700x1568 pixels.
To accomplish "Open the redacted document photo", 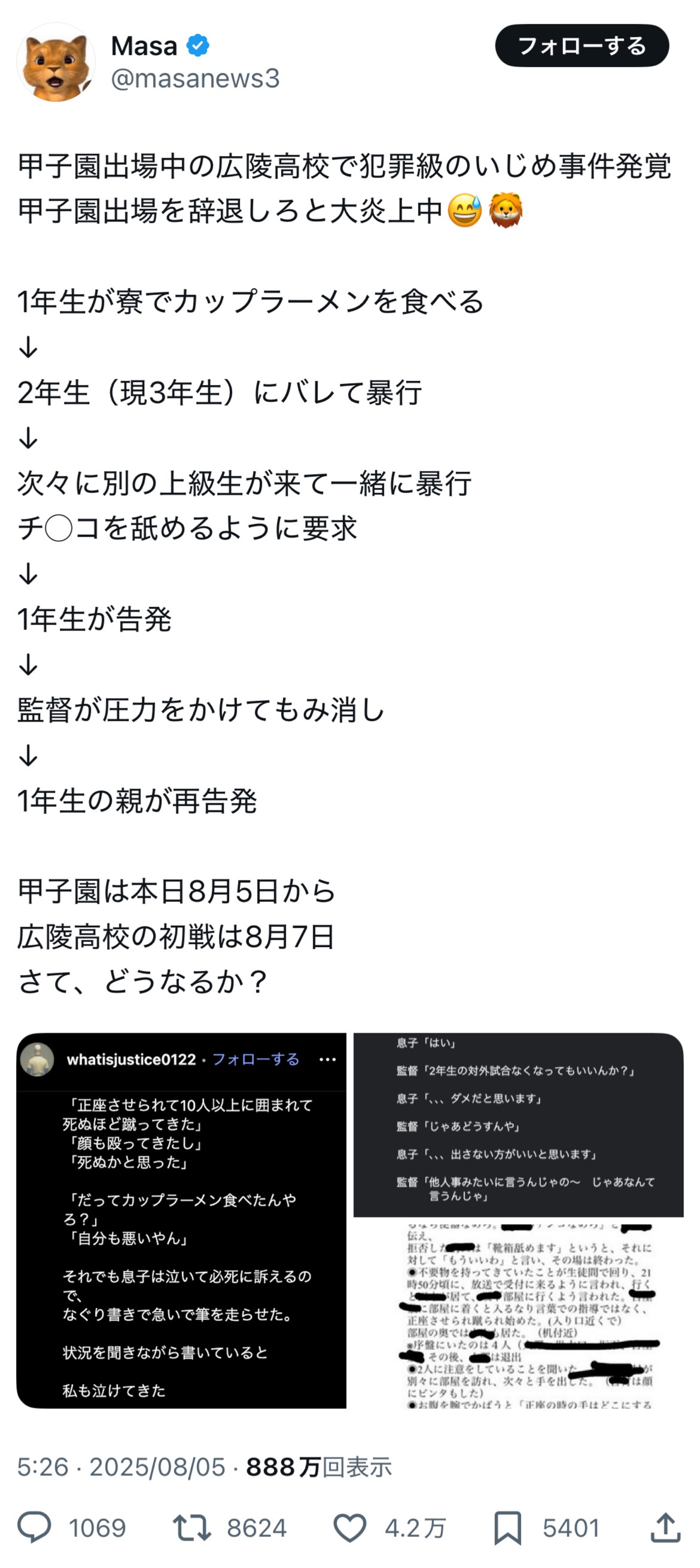I will [518, 1314].
